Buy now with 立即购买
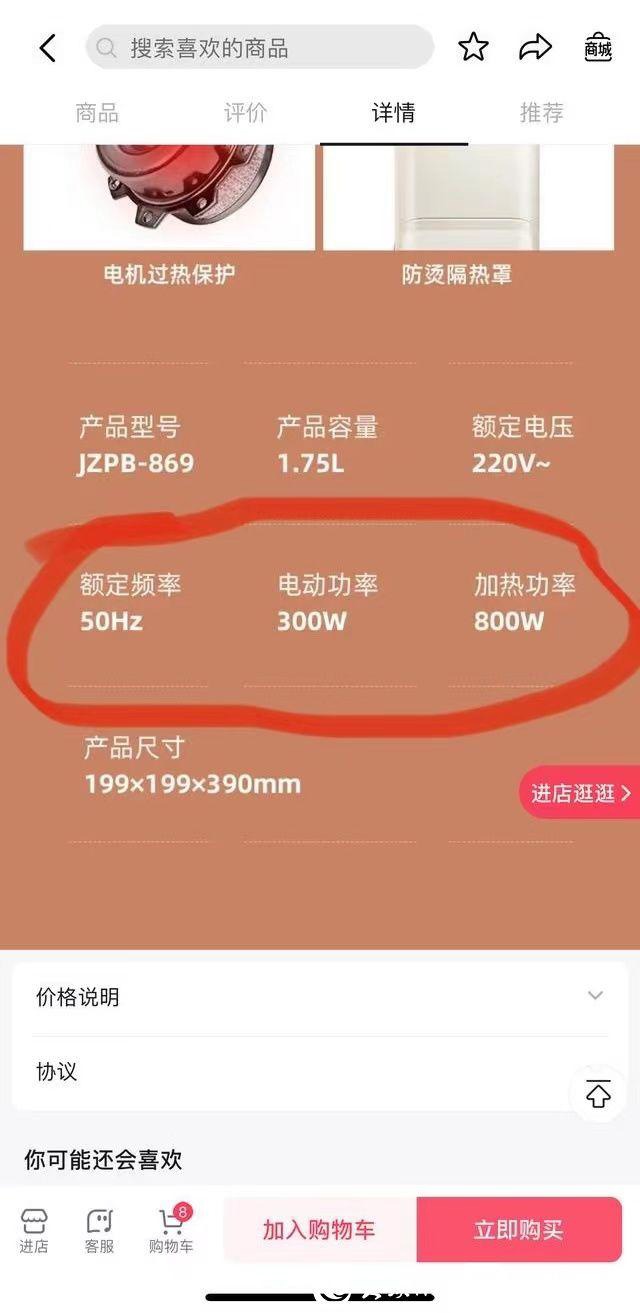 click(x=518, y=1229)
